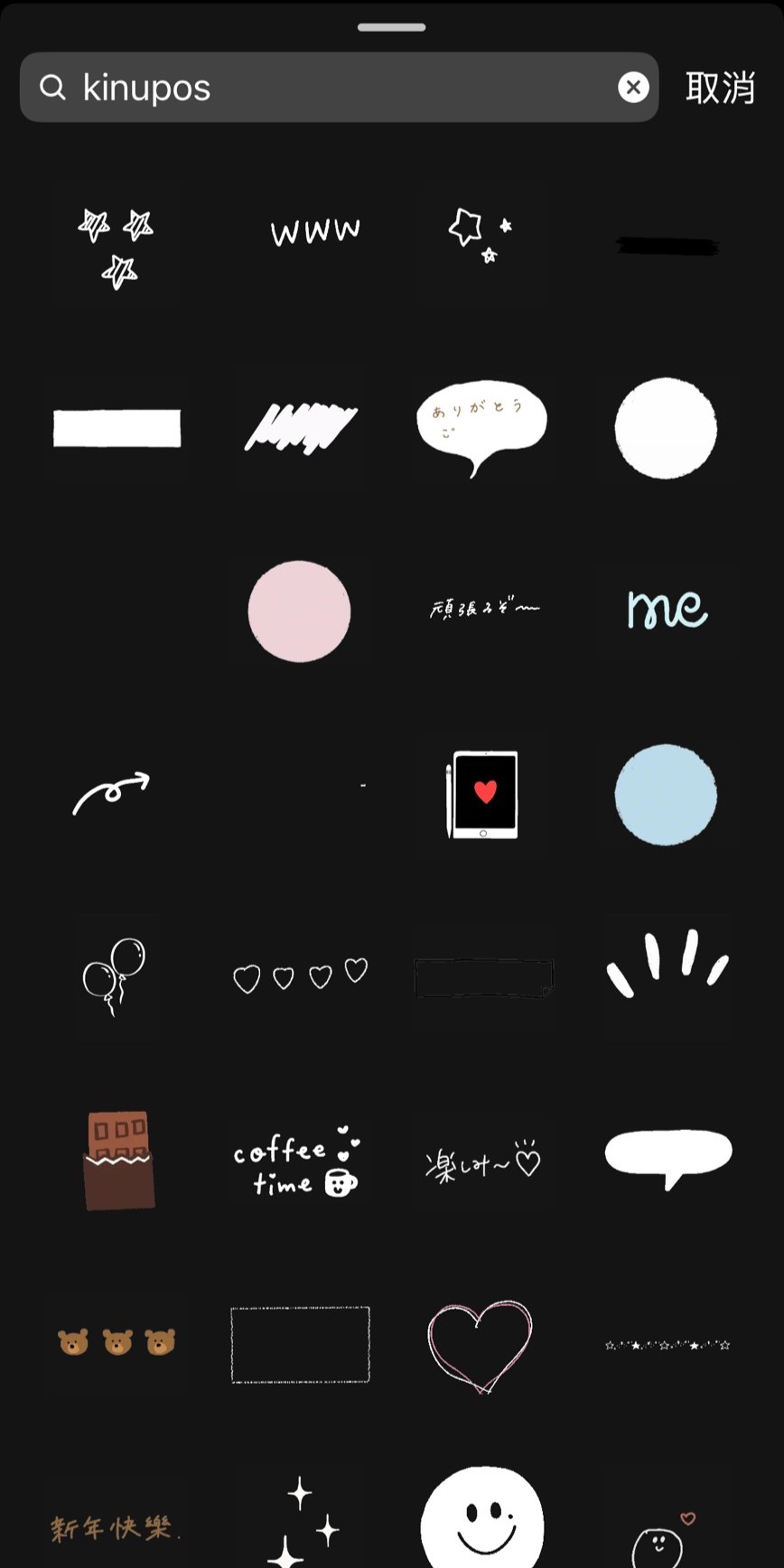784x1568 pixels.
Task: Pick the 楽しみ handwritten sticker
Action: click(x=482, y=1162)
